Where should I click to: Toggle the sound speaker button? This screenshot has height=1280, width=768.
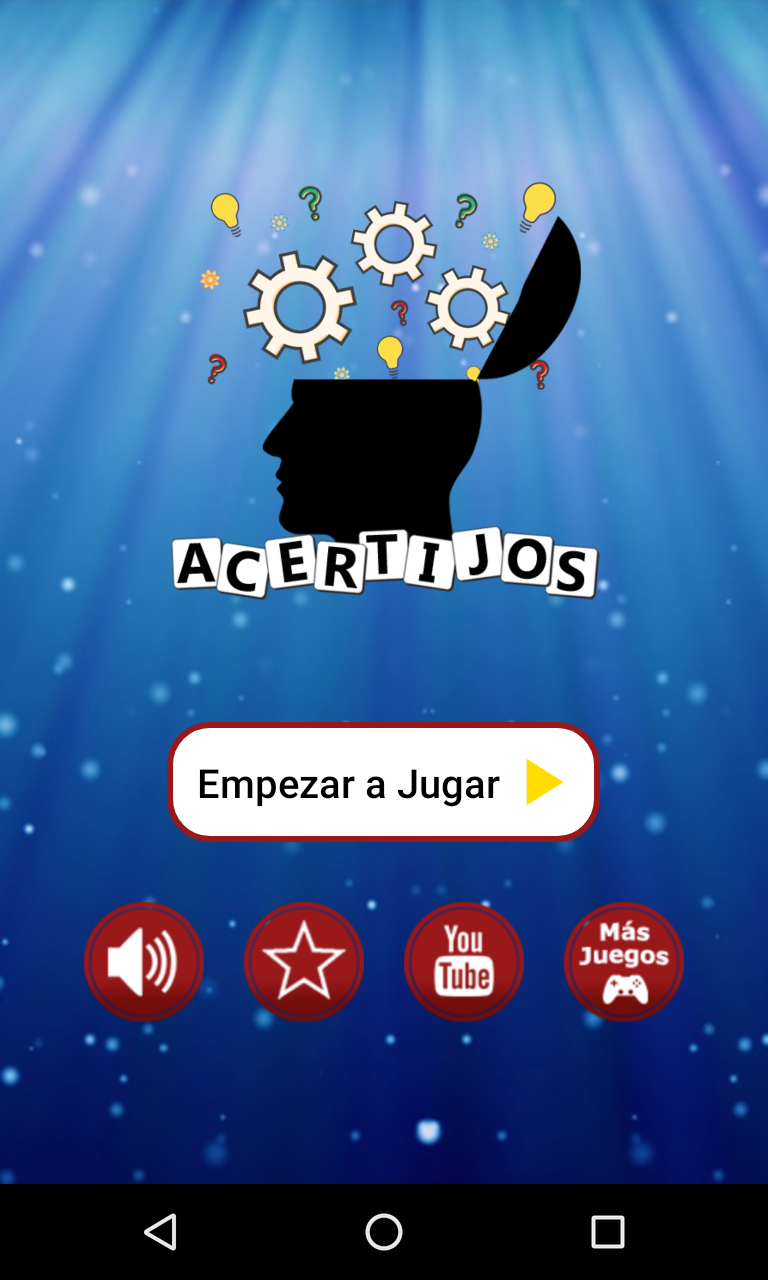click(144, 962)
